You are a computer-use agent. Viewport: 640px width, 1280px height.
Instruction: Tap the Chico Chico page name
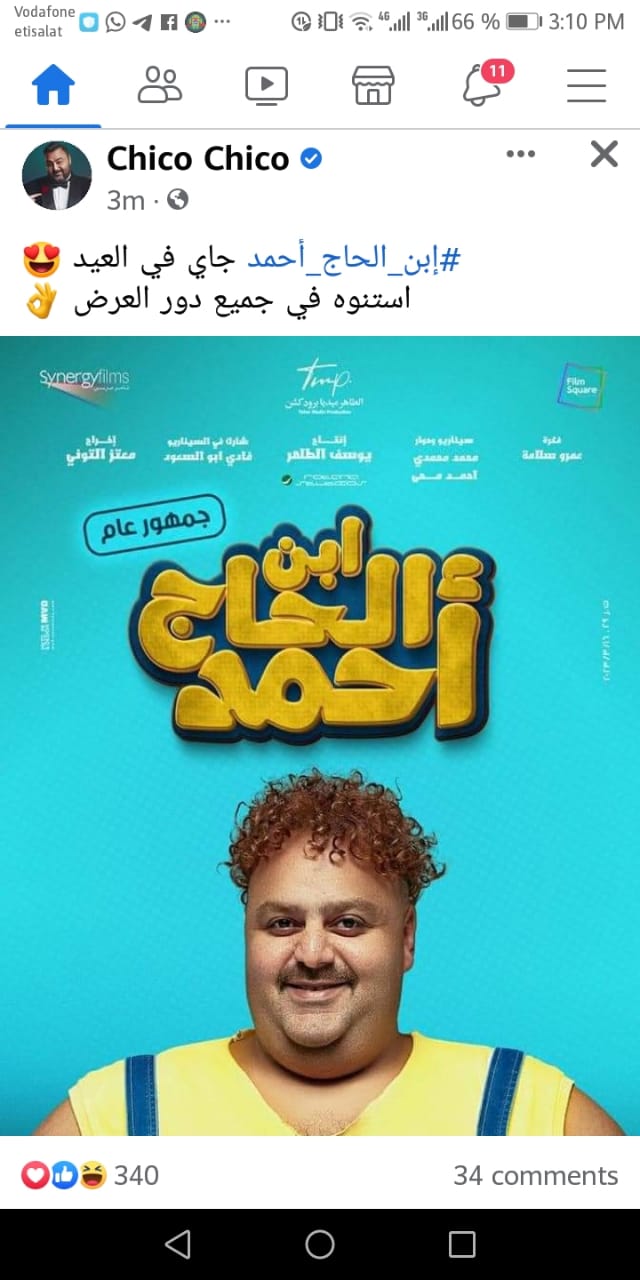pyautogui.click(x=198, y=158)
